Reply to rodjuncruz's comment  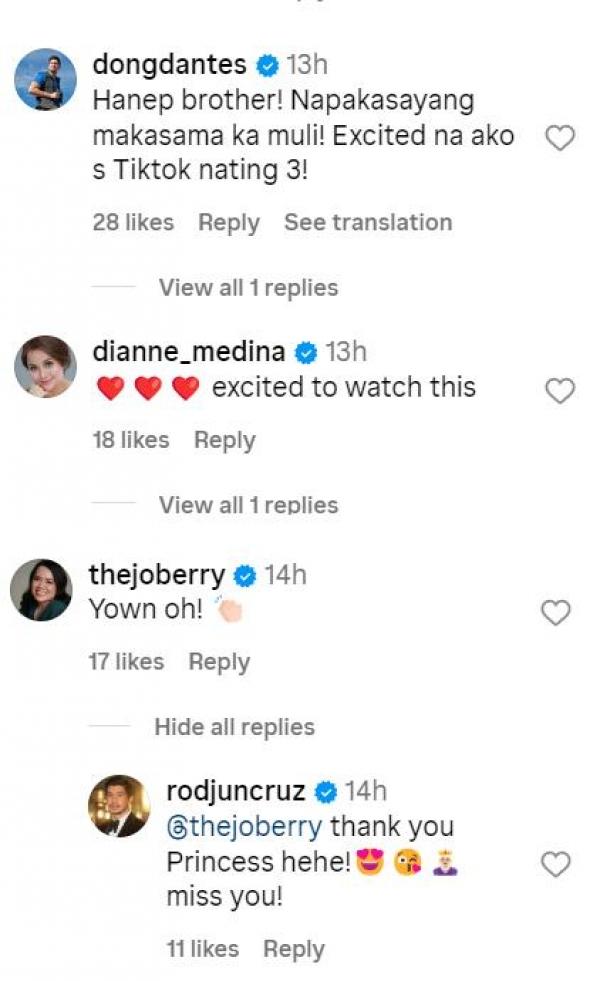tap(294, 949)
